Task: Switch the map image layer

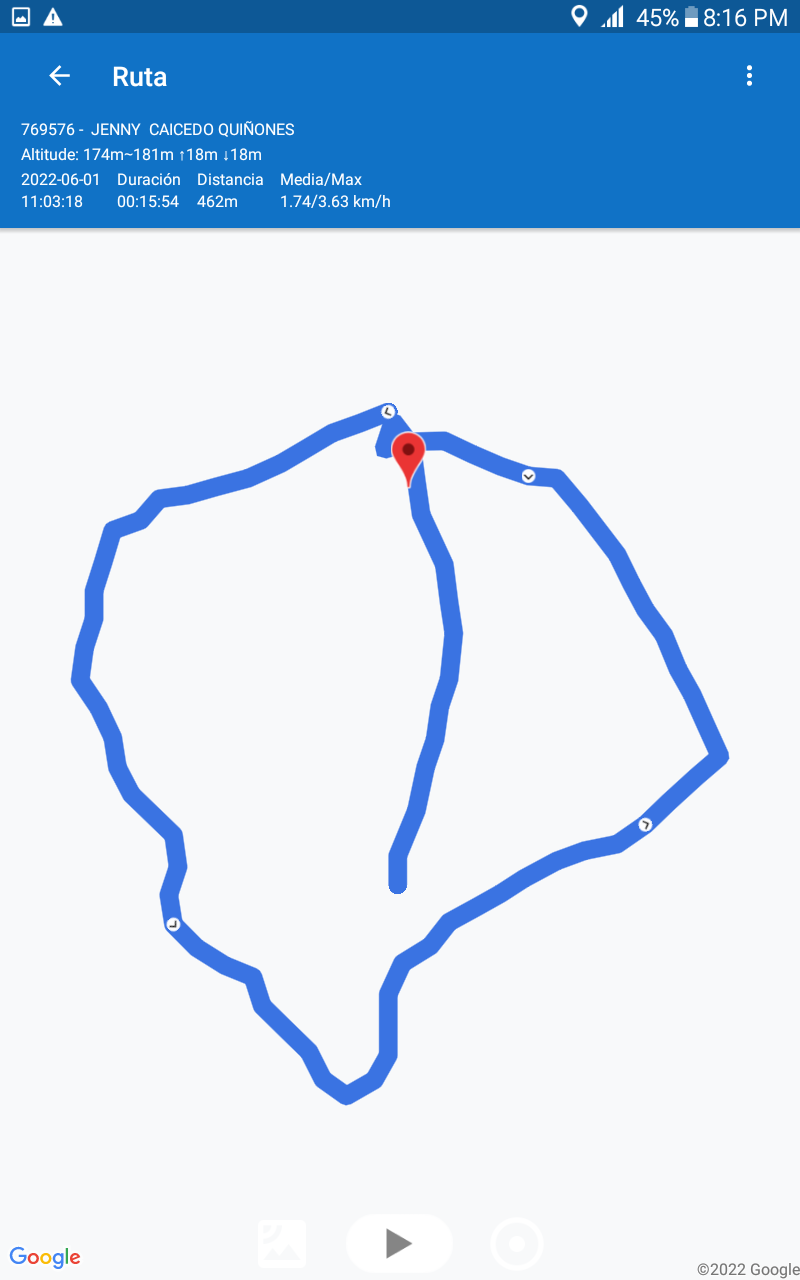Action: [282, 1244]
